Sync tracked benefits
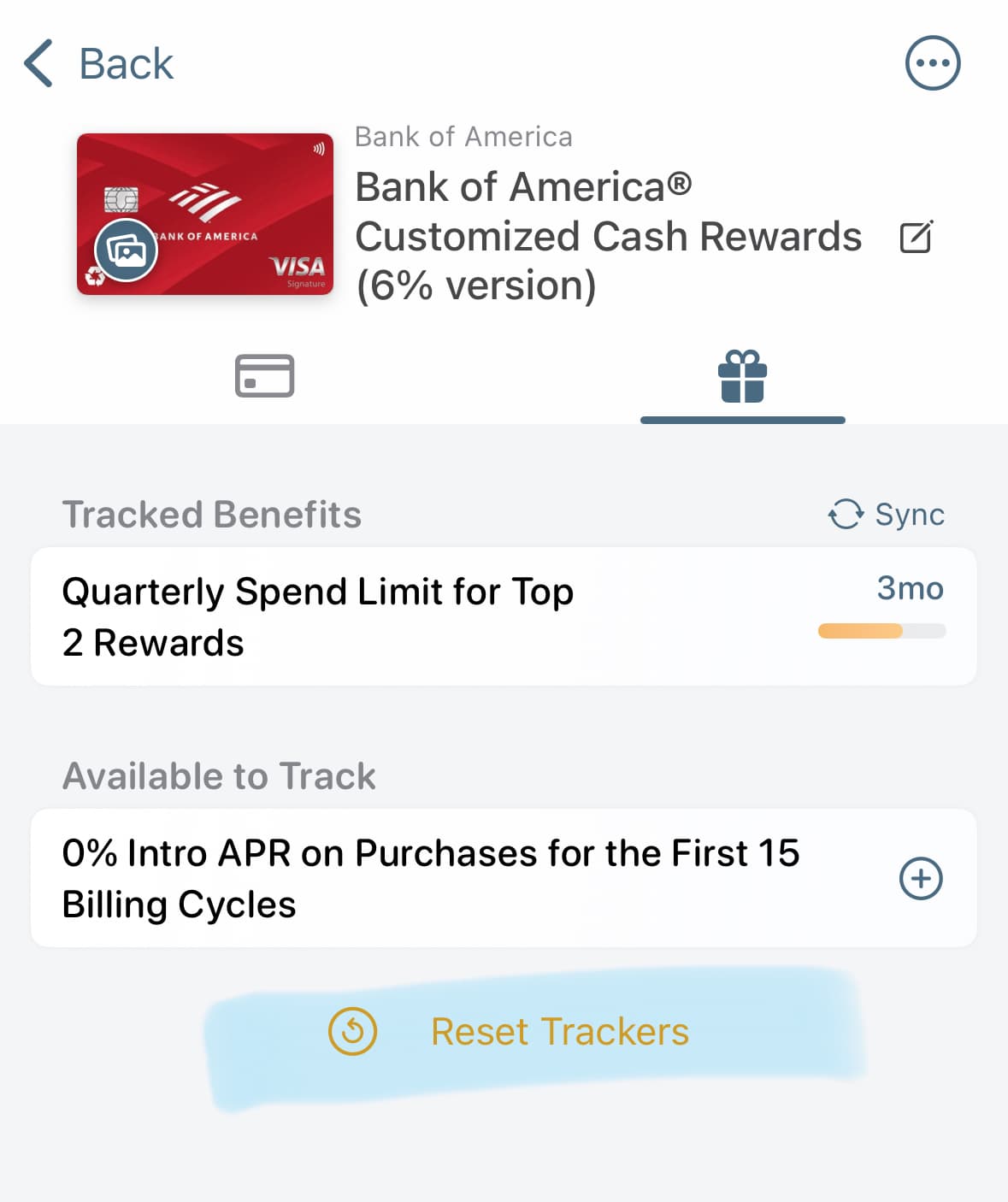 [887, 515]
